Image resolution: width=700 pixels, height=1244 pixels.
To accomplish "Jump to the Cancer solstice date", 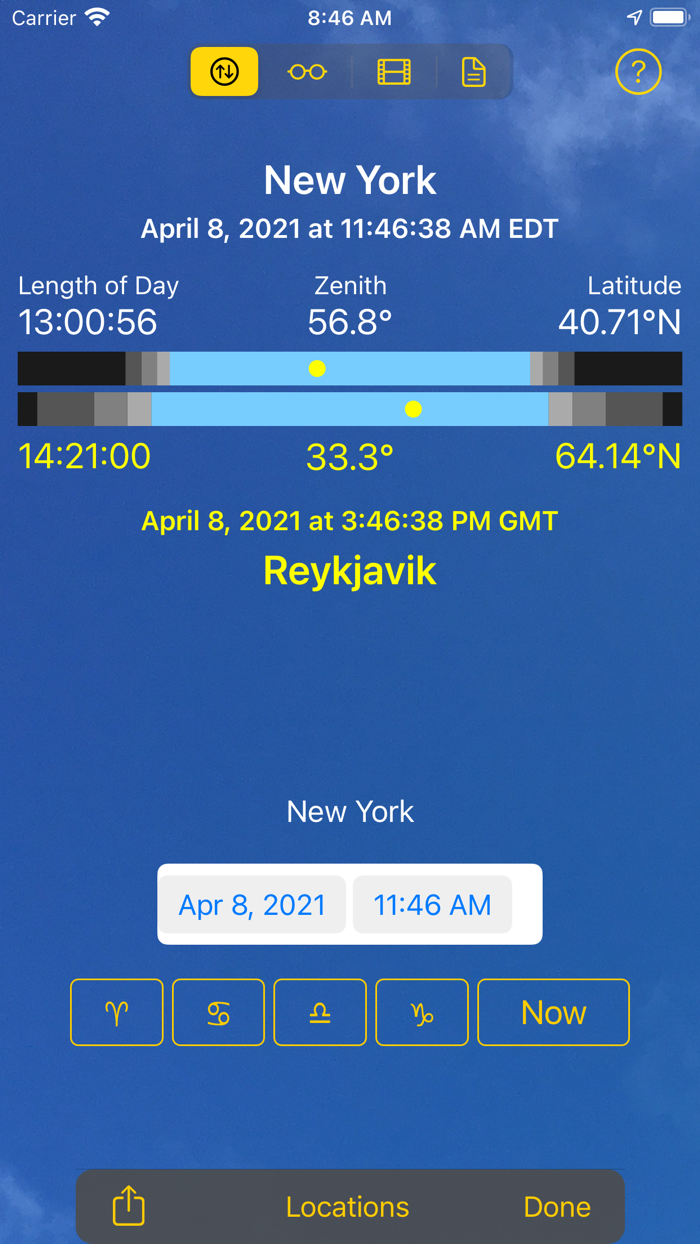I will point(218,1013).
